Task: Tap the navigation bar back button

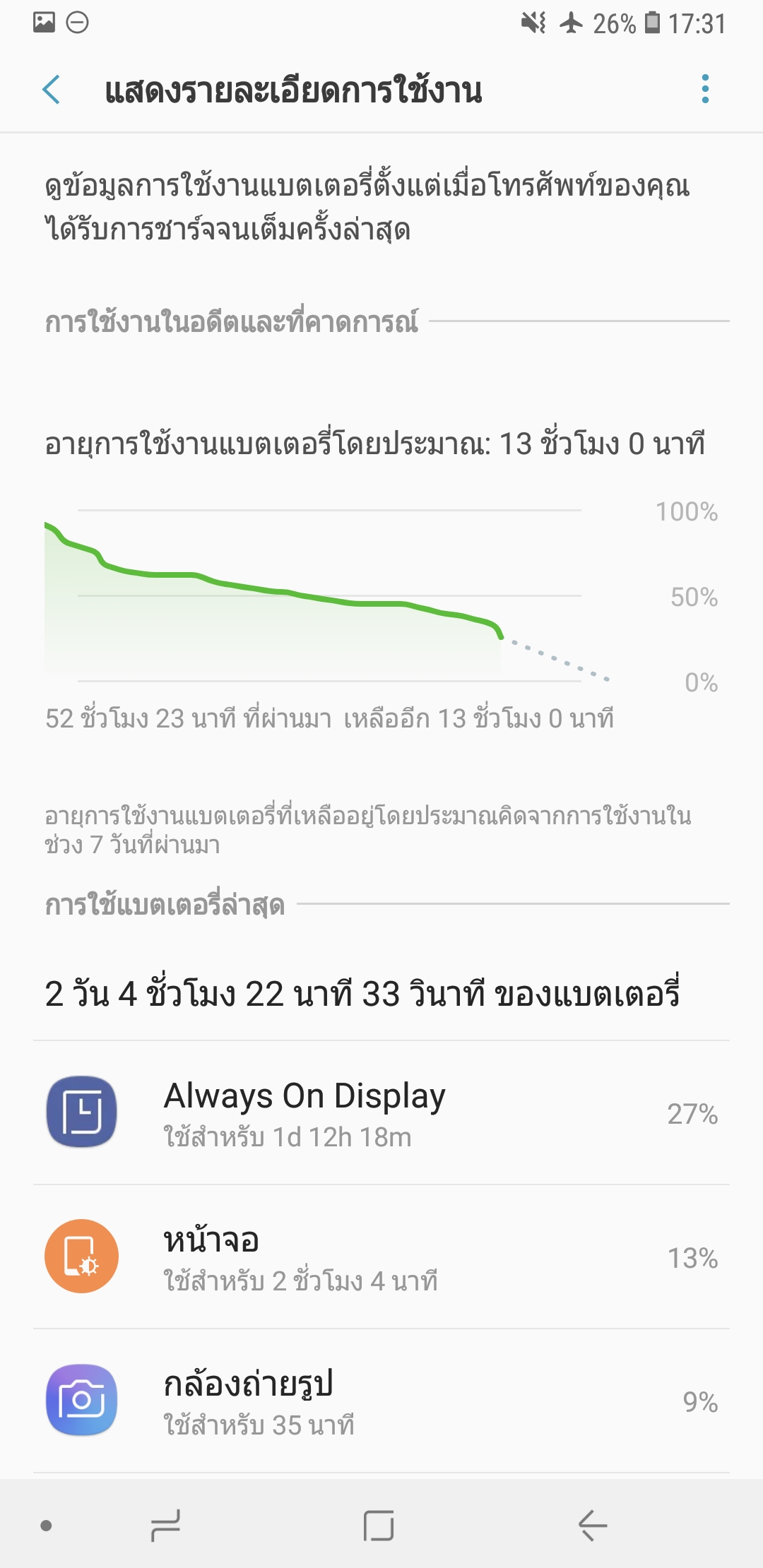Action: 592,1526
